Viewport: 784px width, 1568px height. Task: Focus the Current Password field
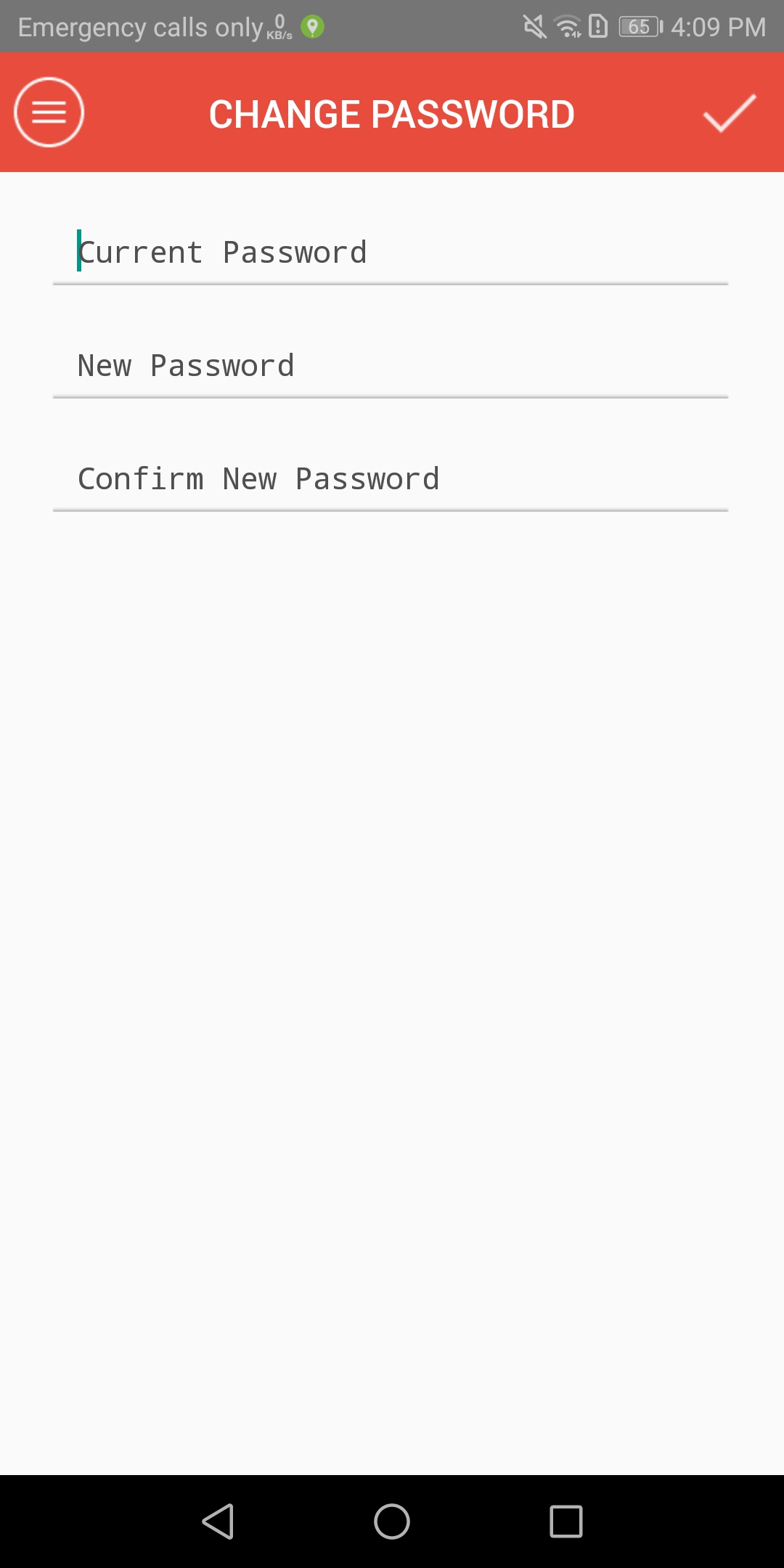[x=391, y=253]
